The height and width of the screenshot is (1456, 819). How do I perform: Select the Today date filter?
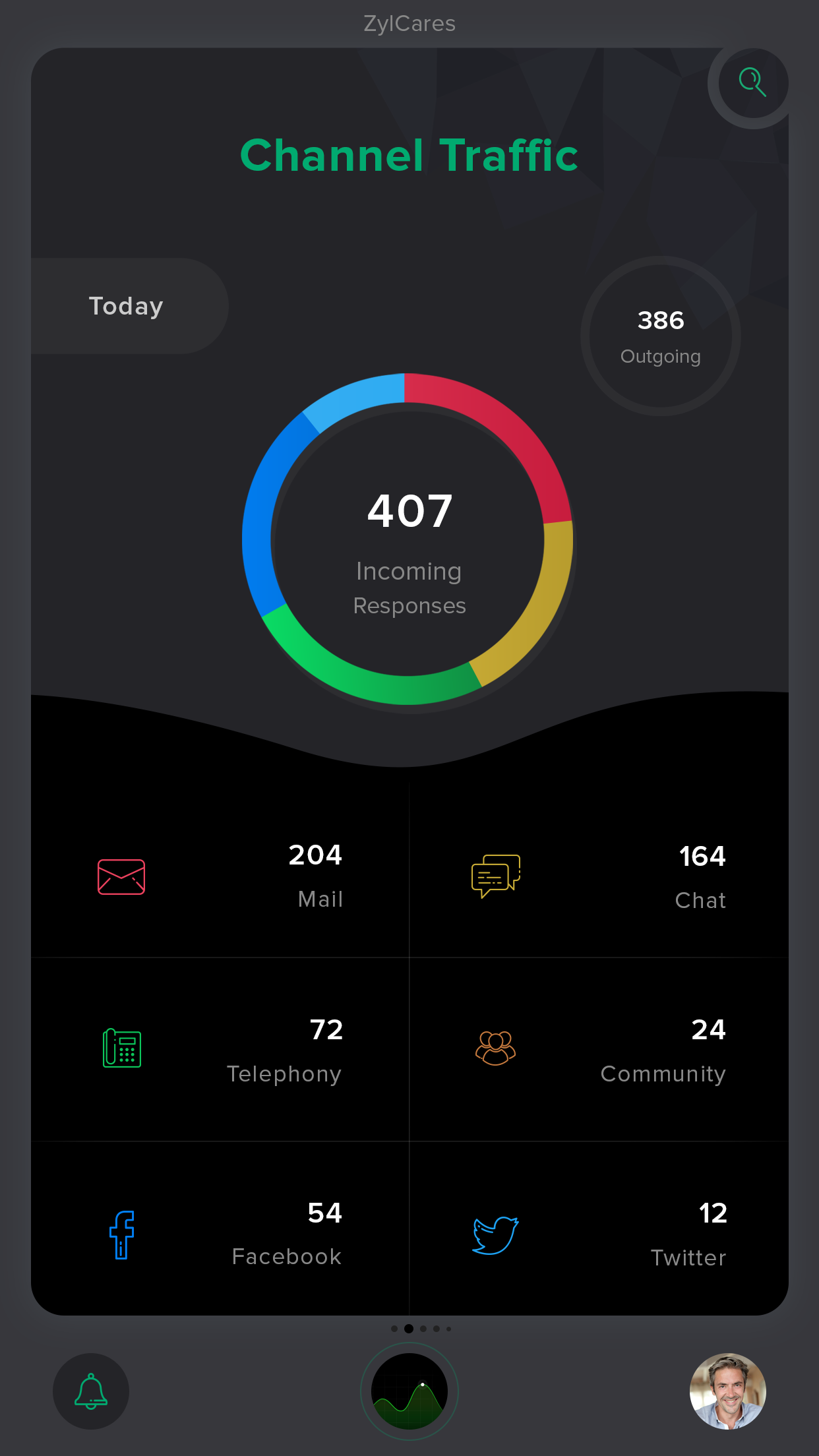point(127,306)
